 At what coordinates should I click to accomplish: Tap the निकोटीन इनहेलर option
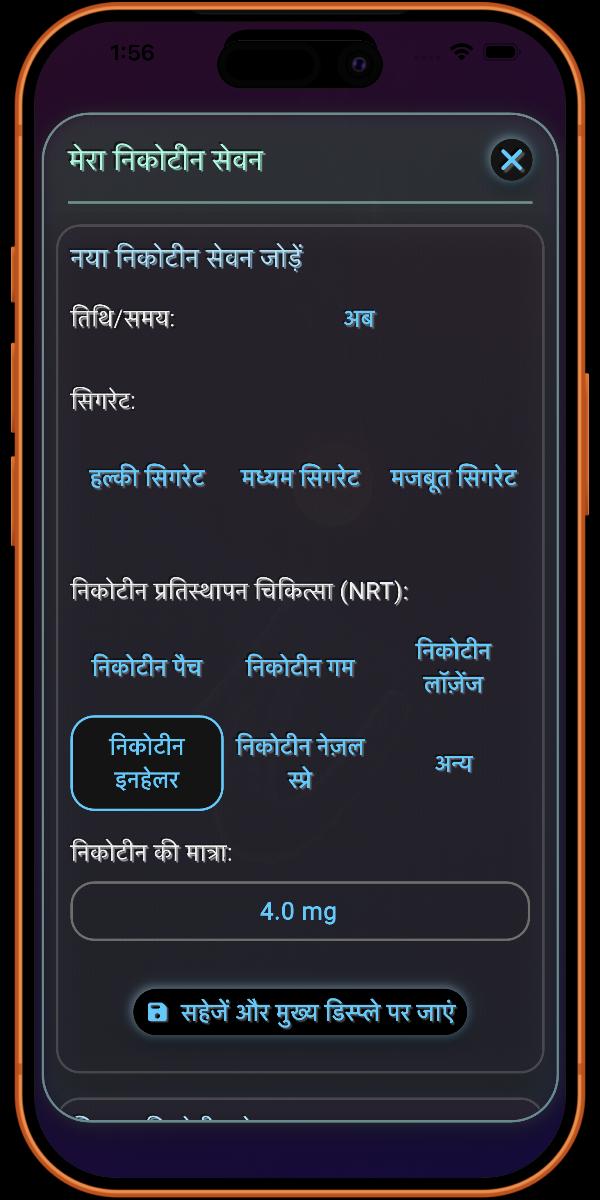click(x=147, y=763)
